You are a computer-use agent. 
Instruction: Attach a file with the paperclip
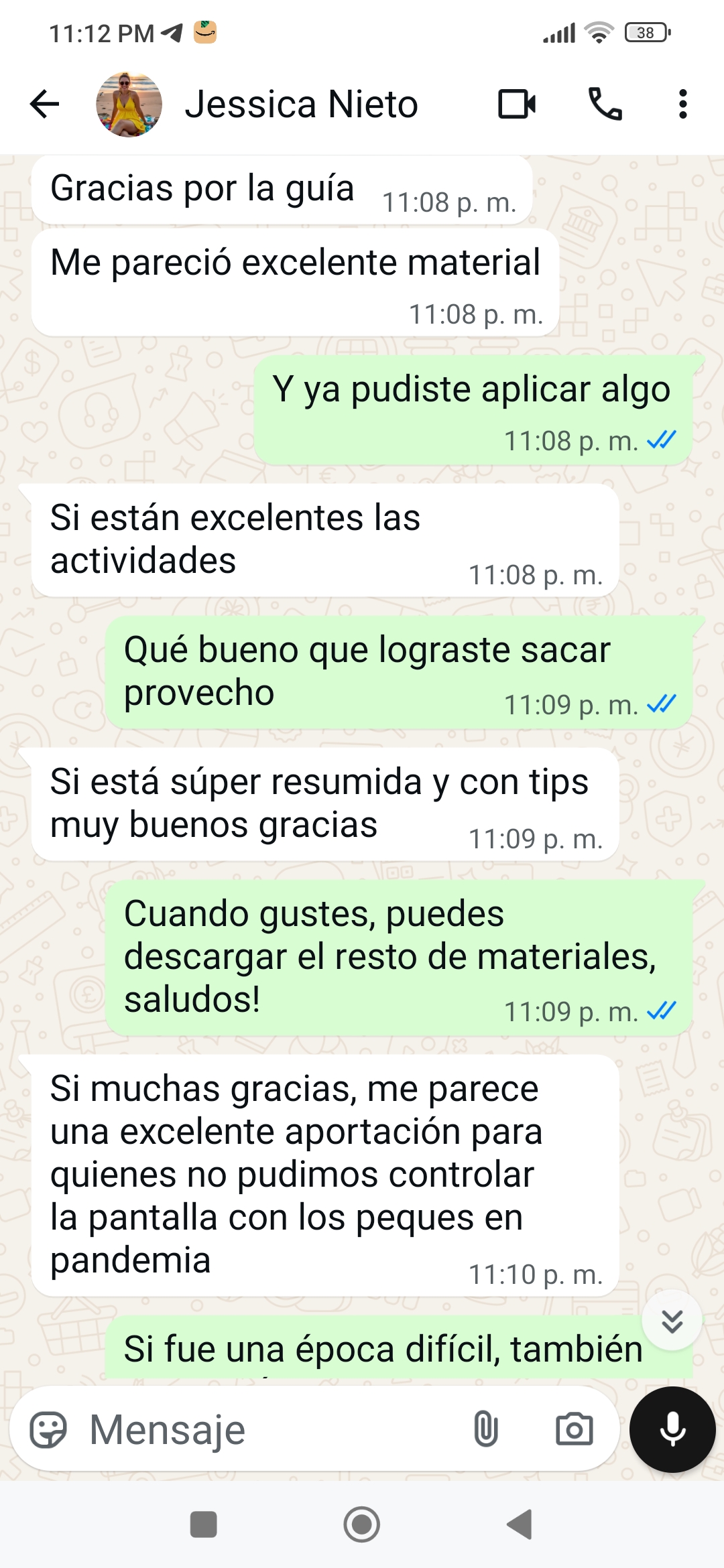pyautogui.click(x=486, y=1429)
